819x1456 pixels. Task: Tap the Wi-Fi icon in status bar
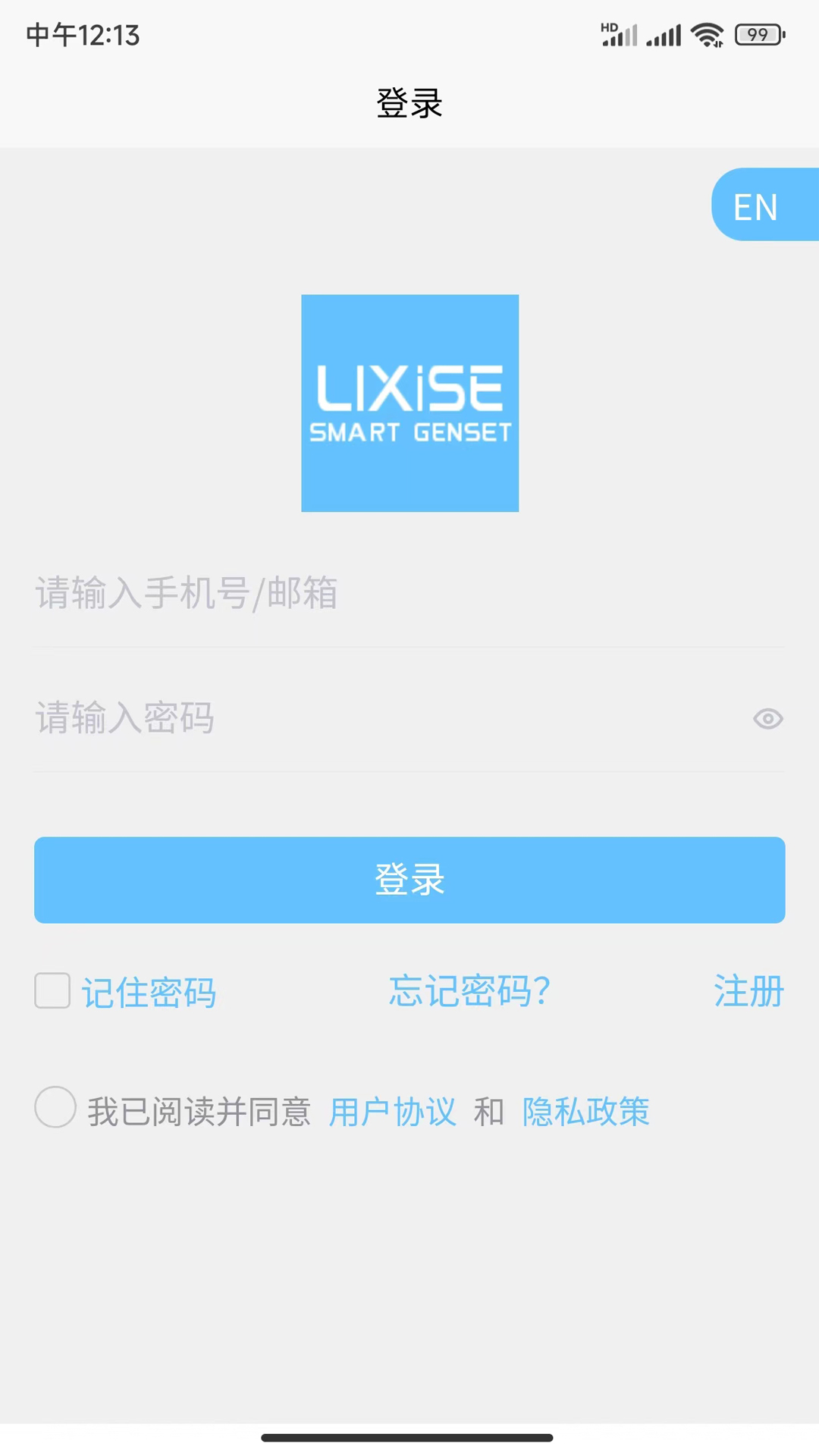point(706,34)
